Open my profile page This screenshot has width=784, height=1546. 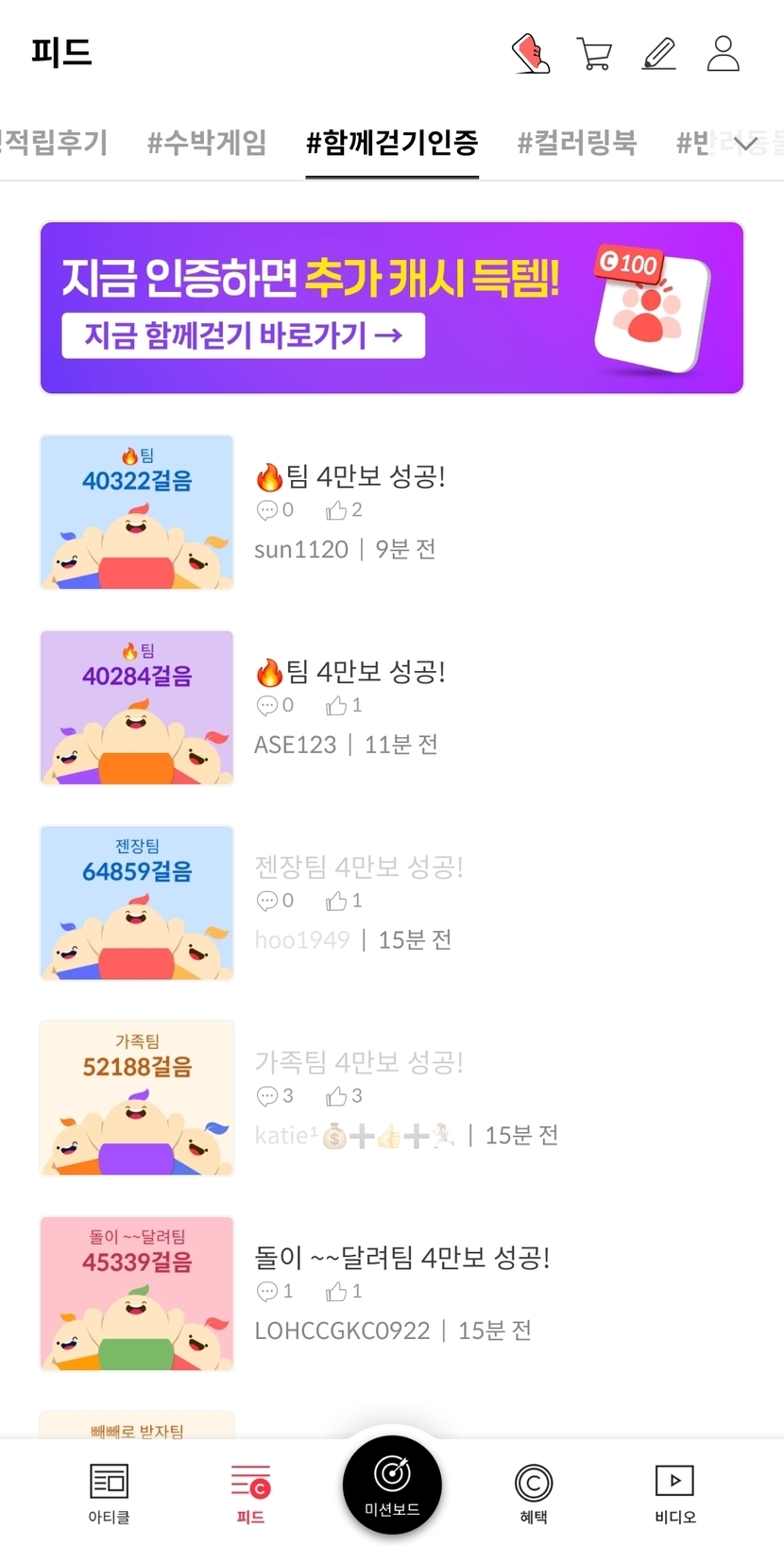723,54
